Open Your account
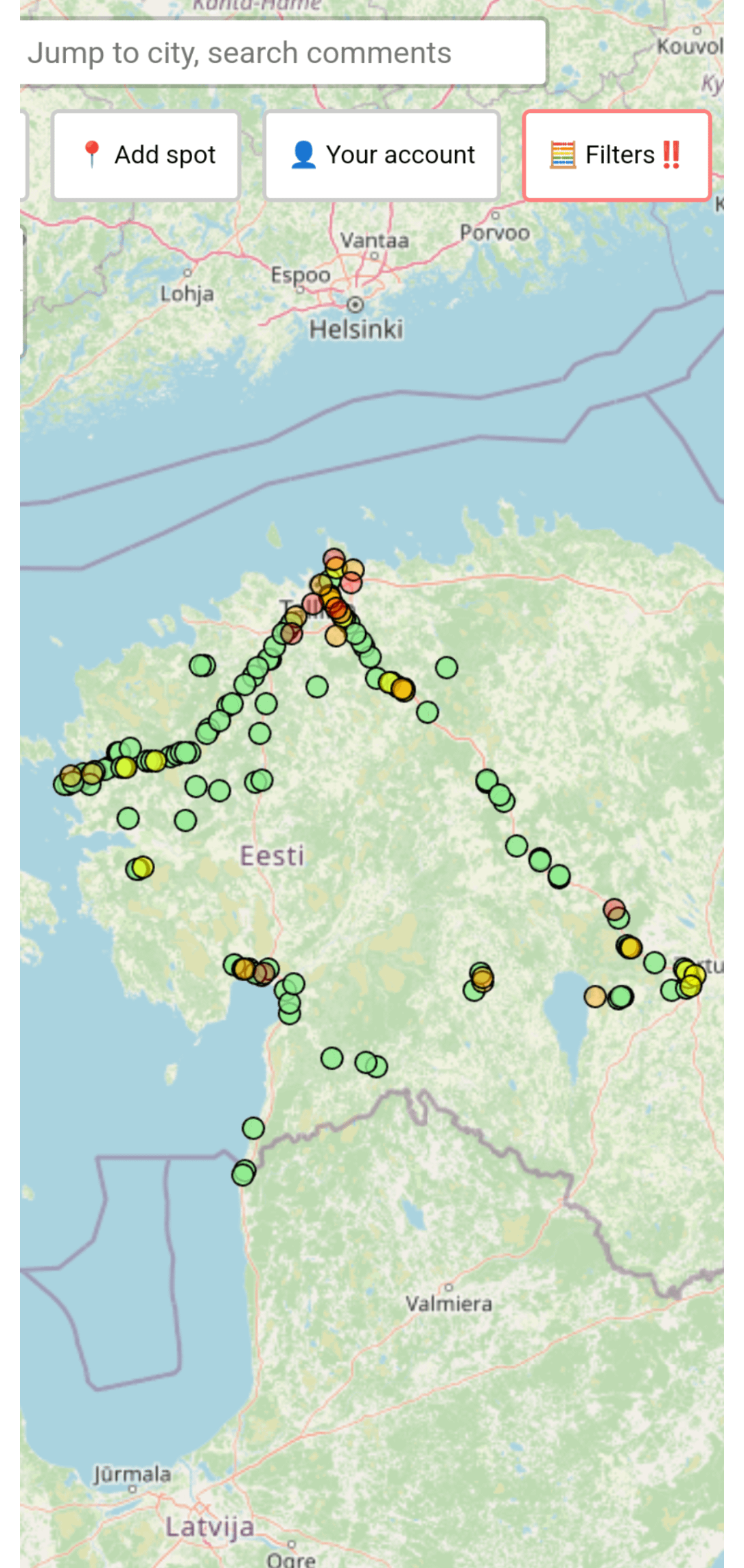The image size is (744, 1568). (x=382, y=156)
